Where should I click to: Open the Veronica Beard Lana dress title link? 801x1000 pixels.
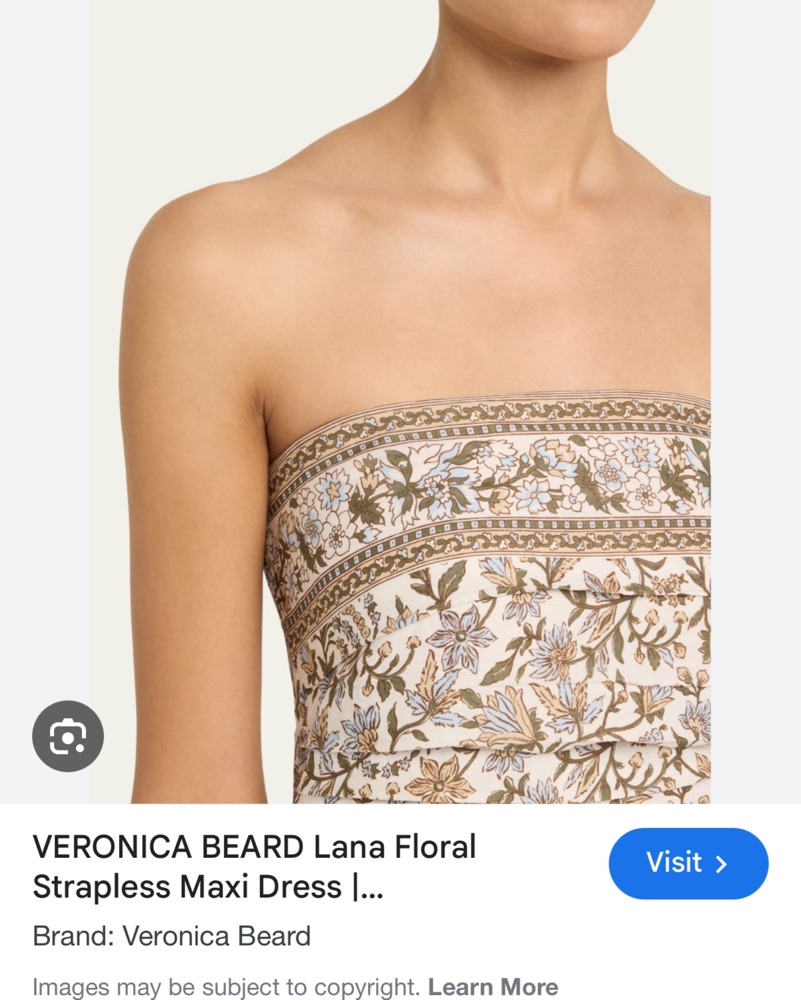coord(255,866)
